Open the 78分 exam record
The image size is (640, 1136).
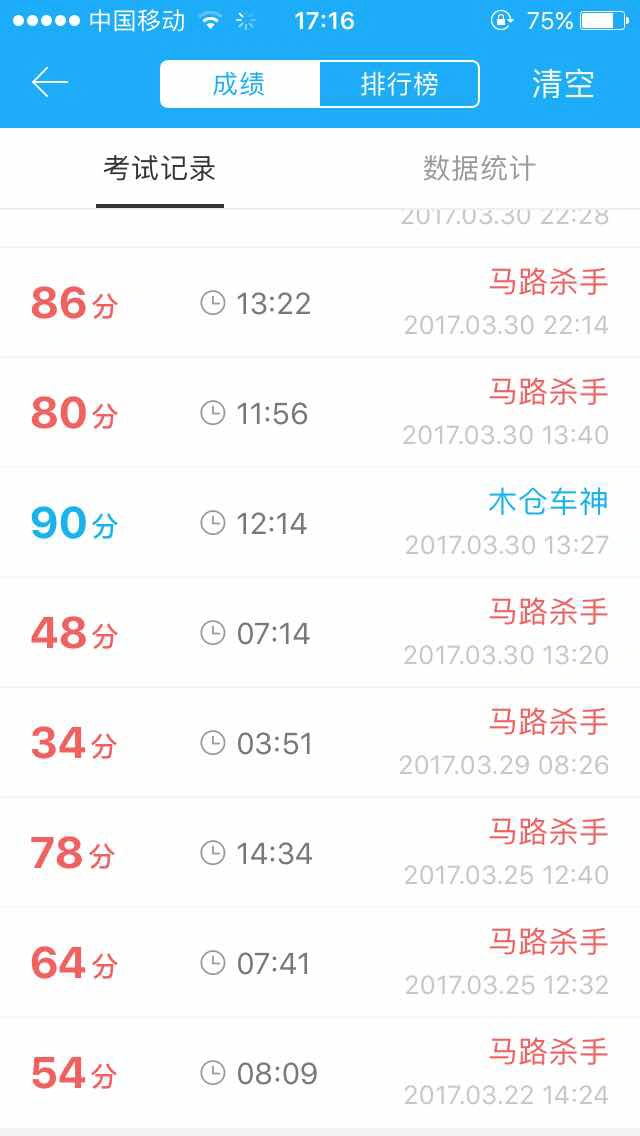[x=320, y=853]
